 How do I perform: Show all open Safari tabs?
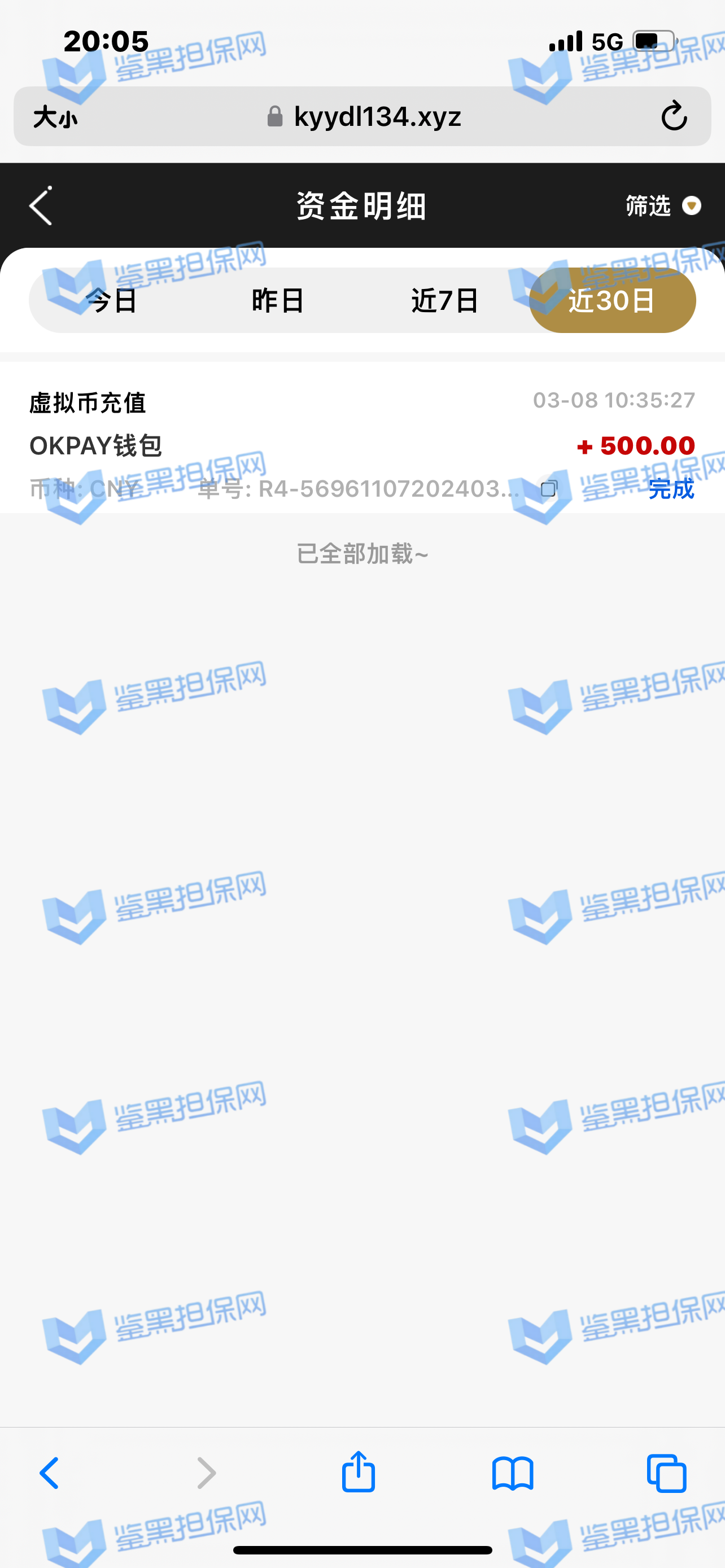[x=667, y=1474]
